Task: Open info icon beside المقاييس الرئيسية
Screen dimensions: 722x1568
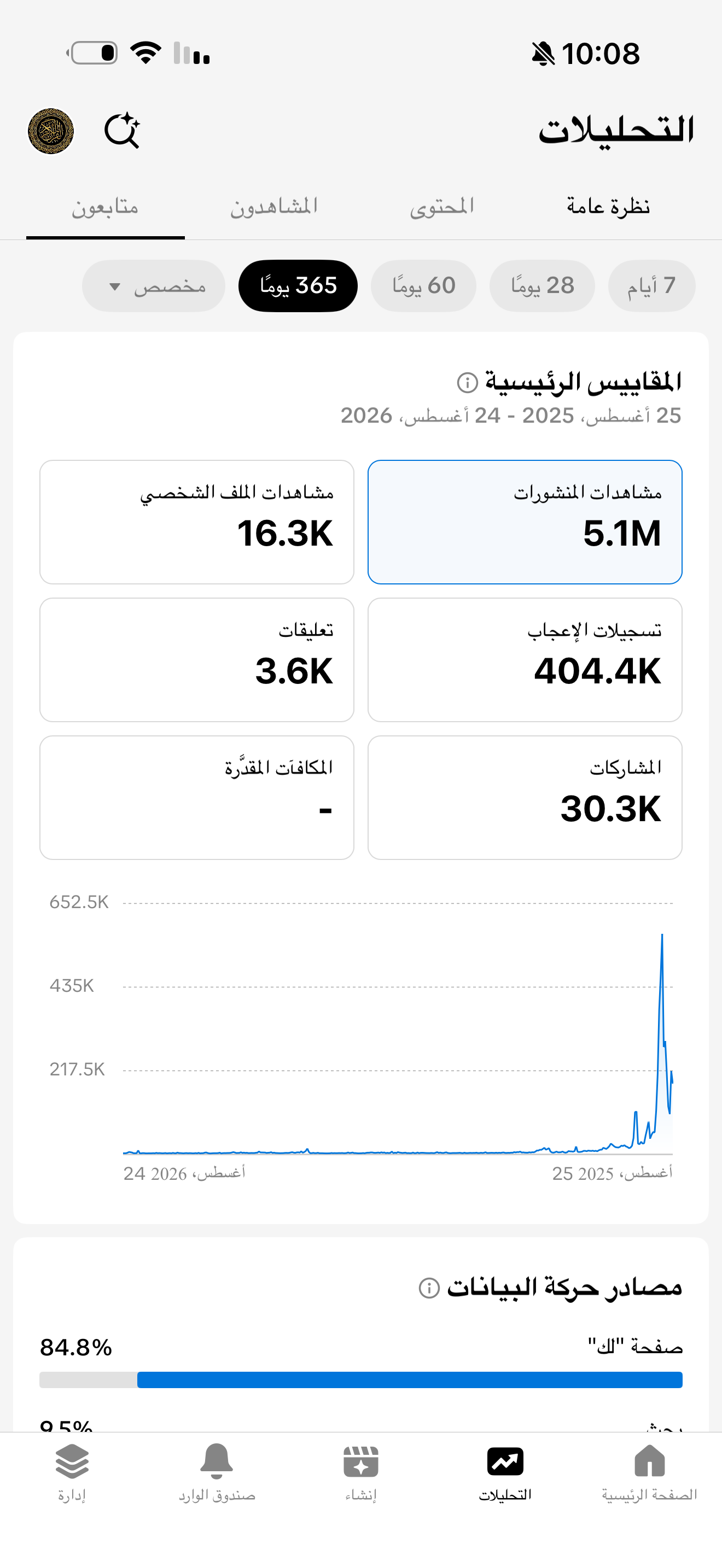Action: click(467, 382)
